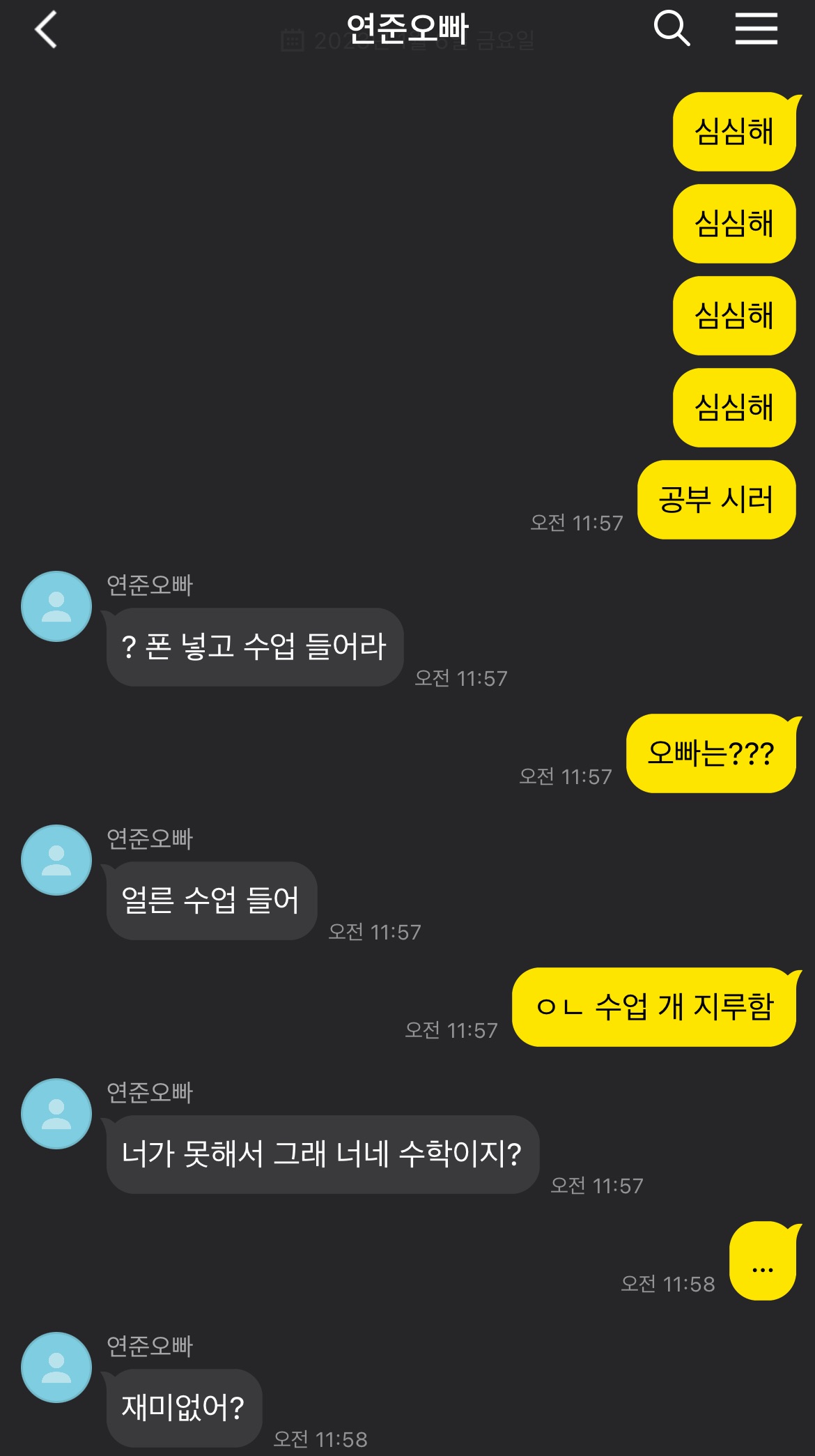
Task: Search within this chat
Action: (672, 29)
